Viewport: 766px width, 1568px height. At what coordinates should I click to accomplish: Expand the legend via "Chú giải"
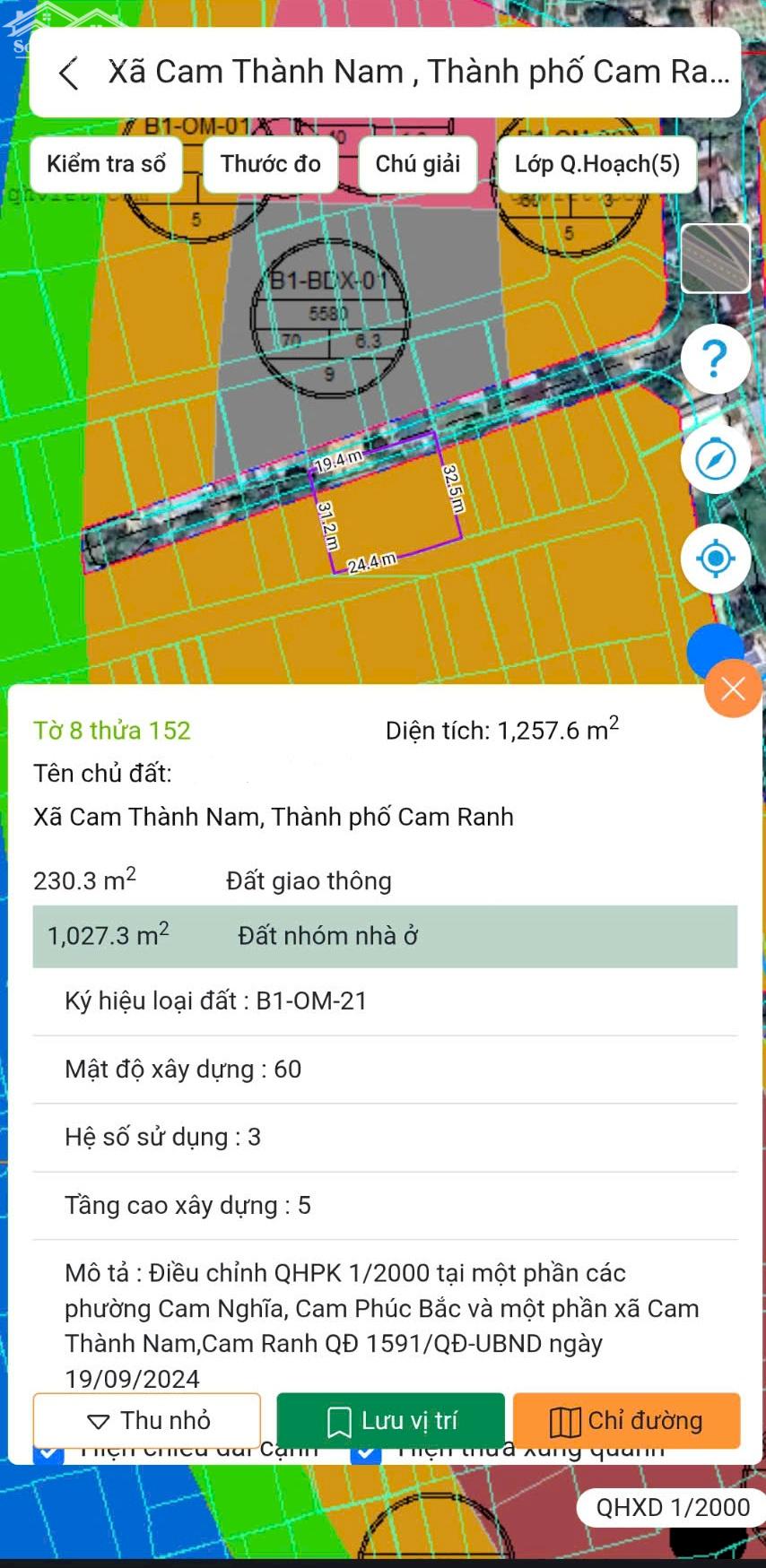[417, 164]
